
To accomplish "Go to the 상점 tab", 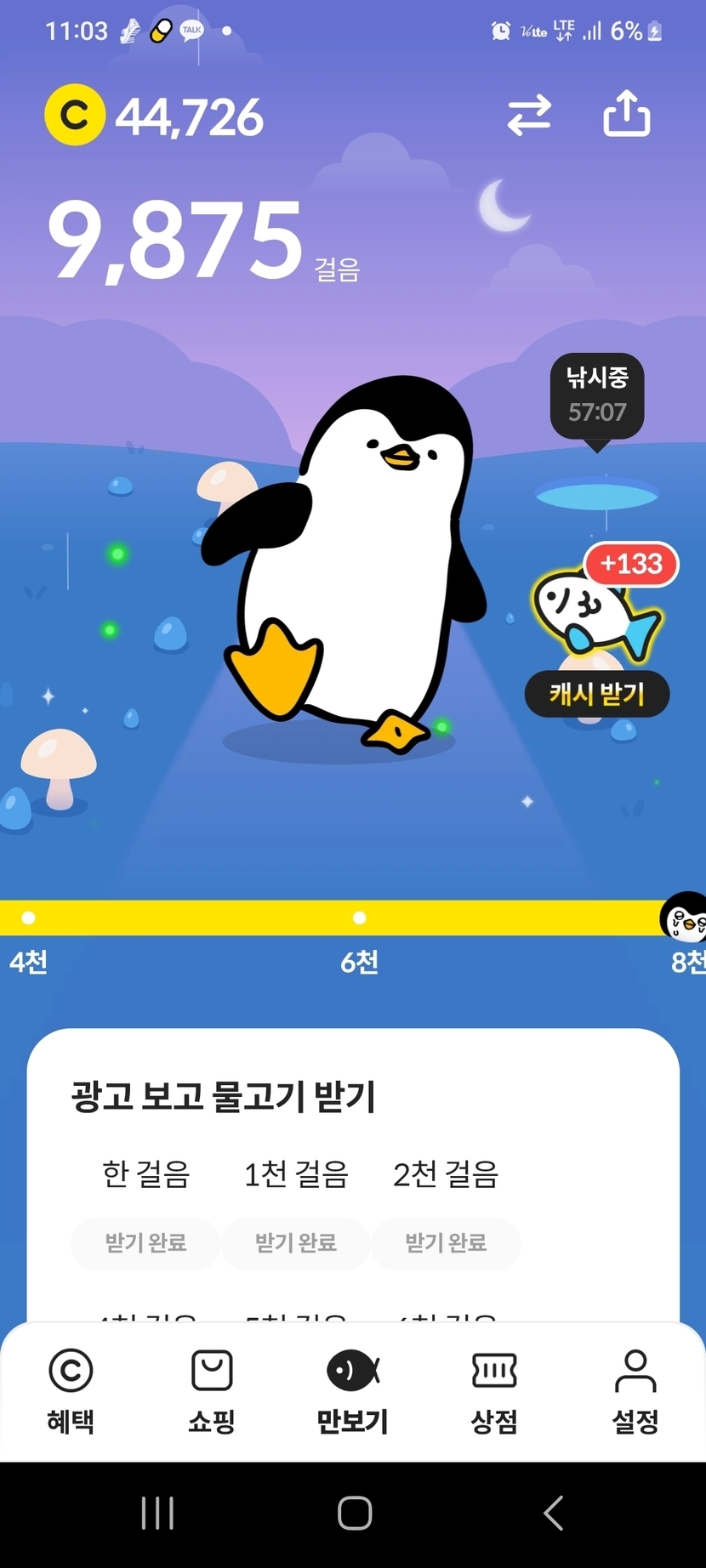I will click(x=494, y=1391).
